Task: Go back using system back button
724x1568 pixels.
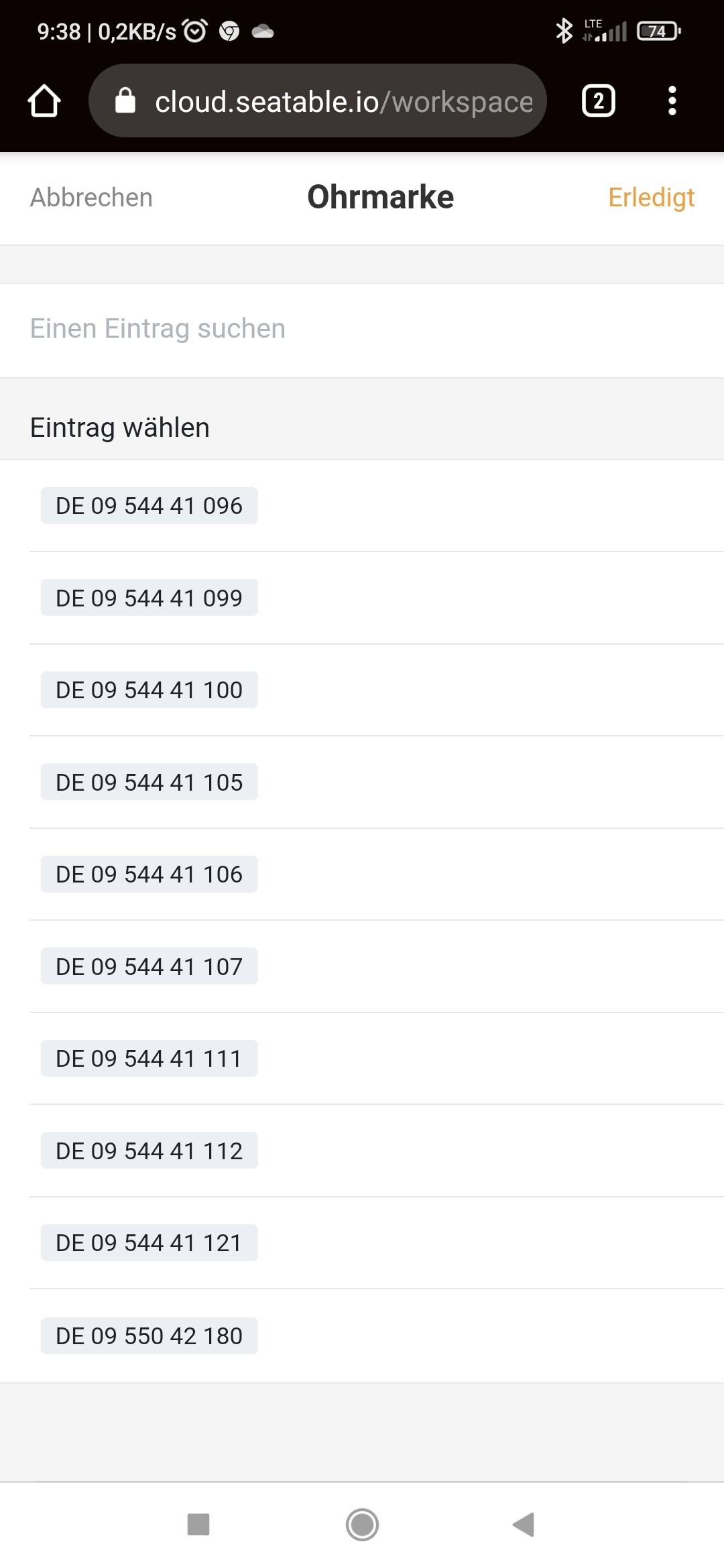Action: tap(524, 1524)
